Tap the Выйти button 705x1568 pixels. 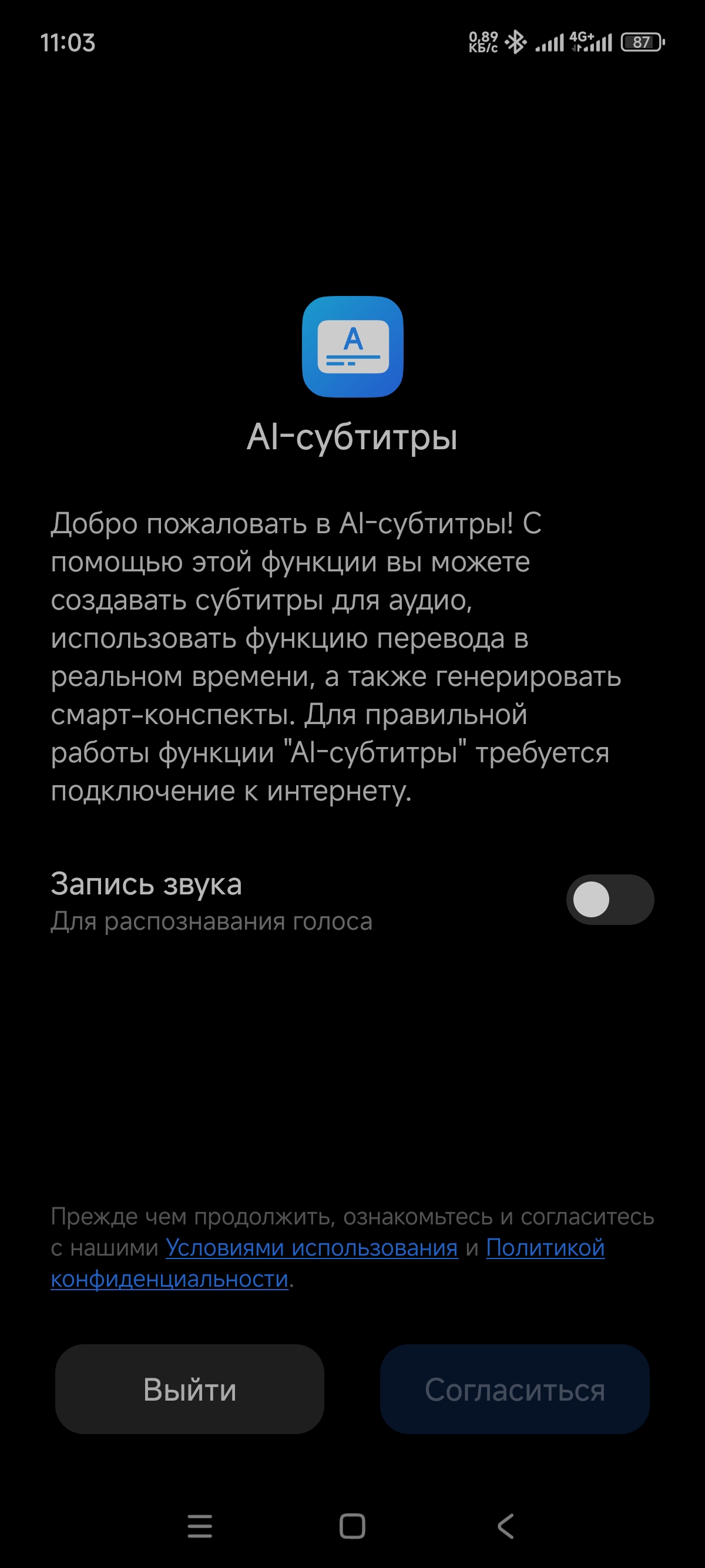pyautogui.click(x=189, y=1389)
